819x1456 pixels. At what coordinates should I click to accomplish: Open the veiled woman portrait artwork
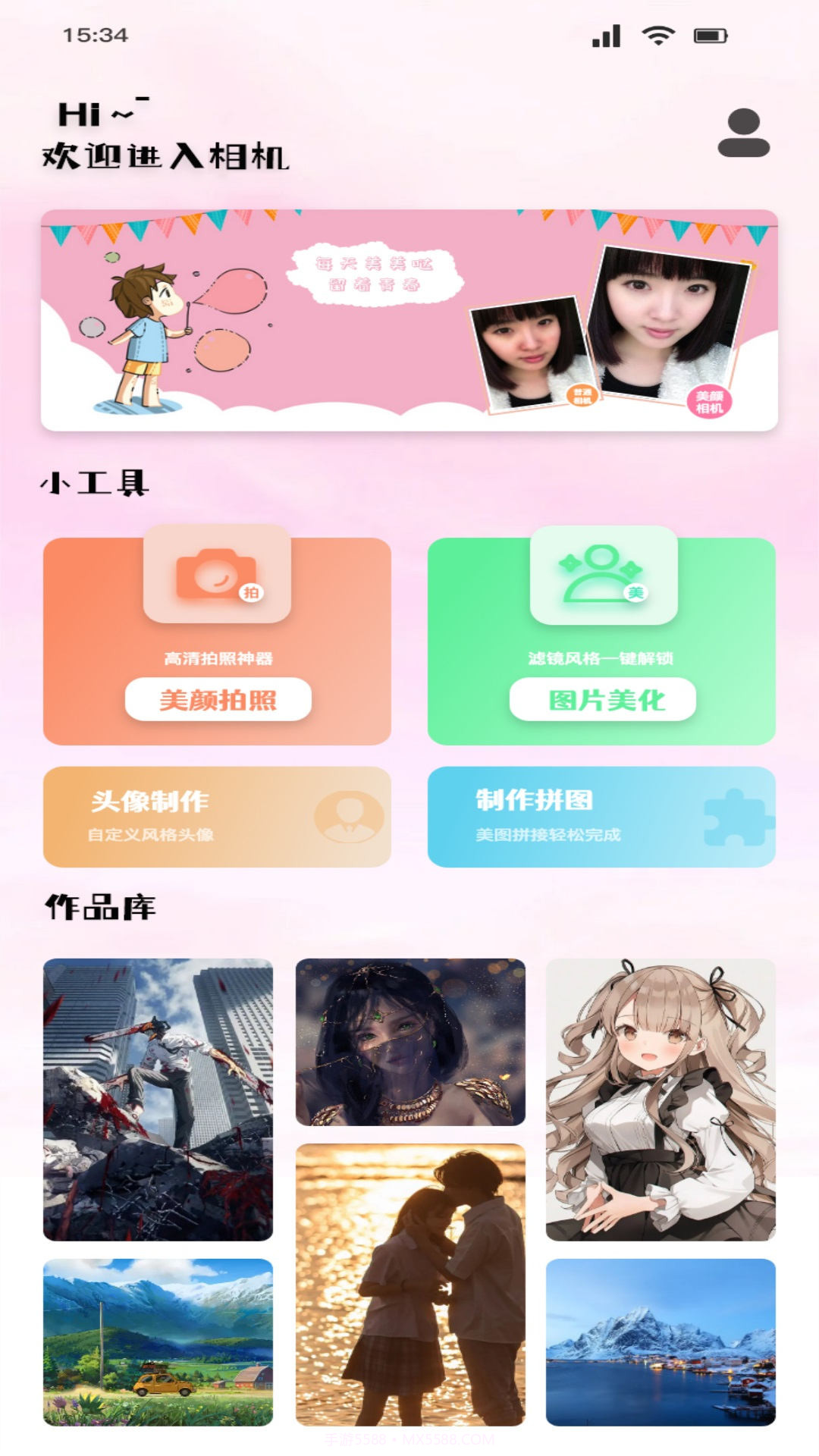point(410,1041)
